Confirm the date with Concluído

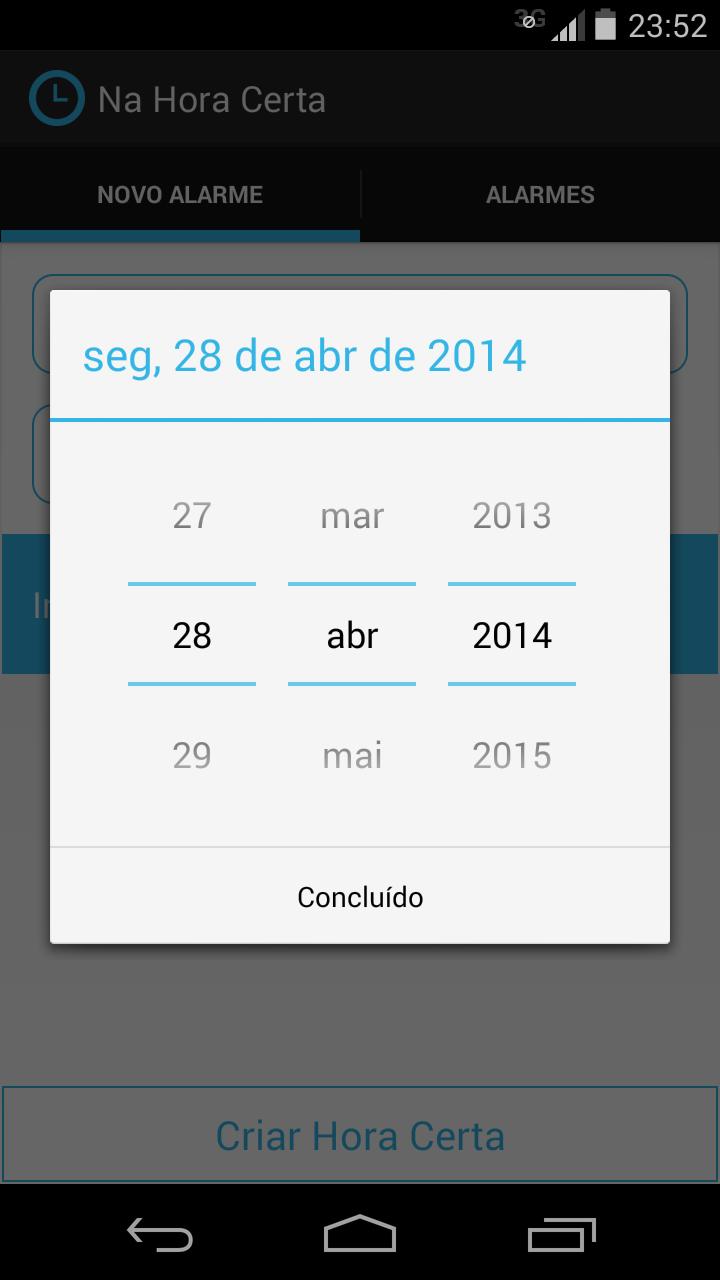tap(360, 897)
